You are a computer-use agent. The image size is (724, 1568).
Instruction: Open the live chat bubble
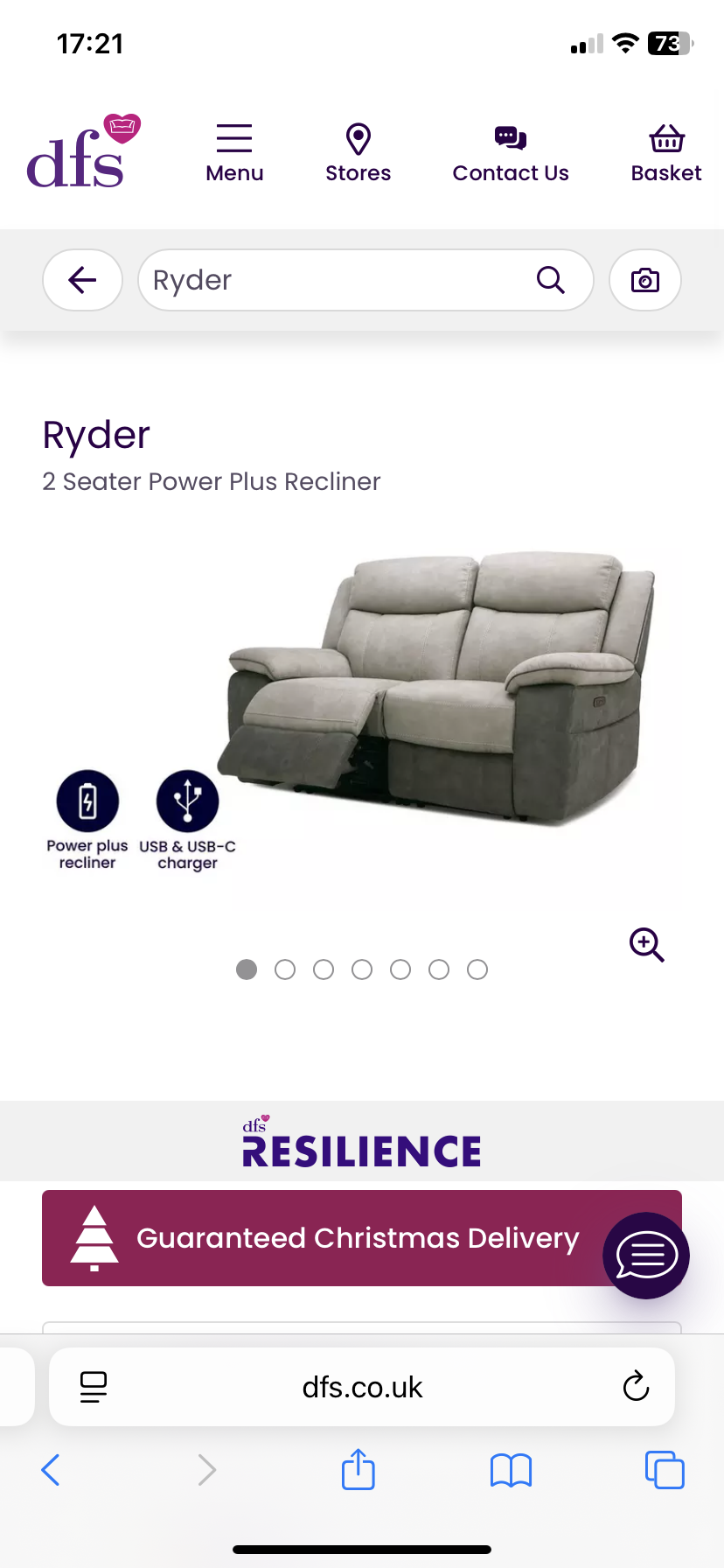coord(645,1256)
